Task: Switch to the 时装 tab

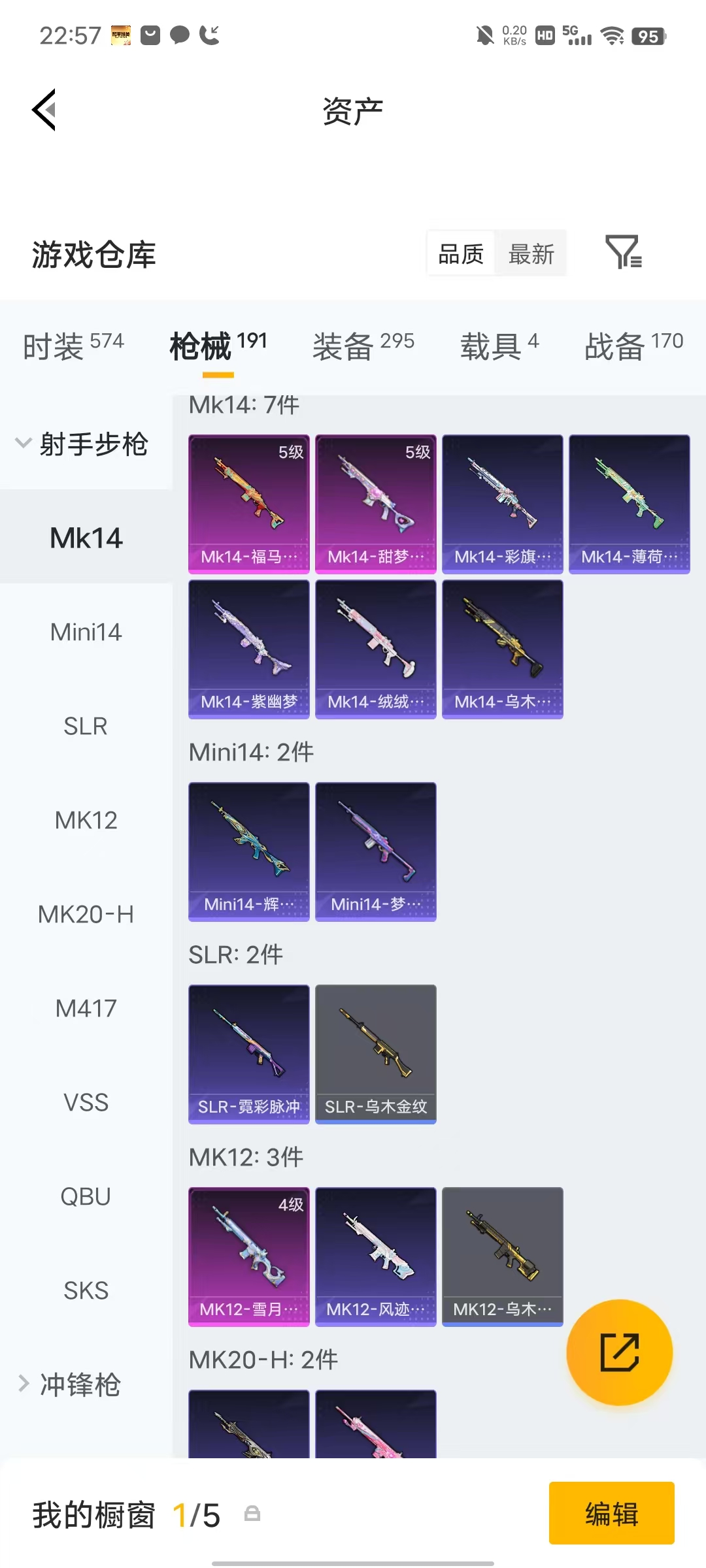Action: tap(73, 345)
